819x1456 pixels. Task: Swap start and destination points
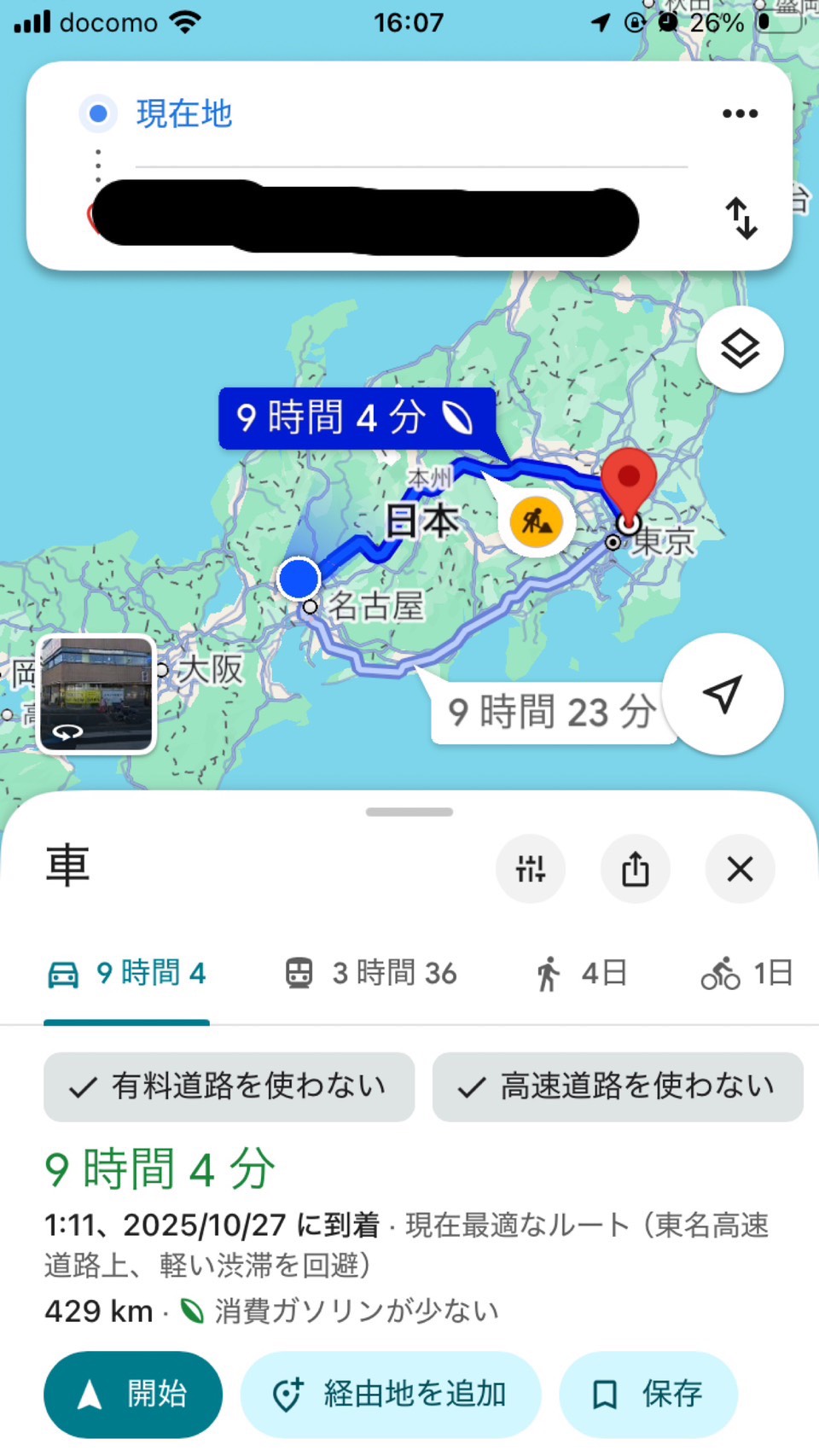point(741,218)
